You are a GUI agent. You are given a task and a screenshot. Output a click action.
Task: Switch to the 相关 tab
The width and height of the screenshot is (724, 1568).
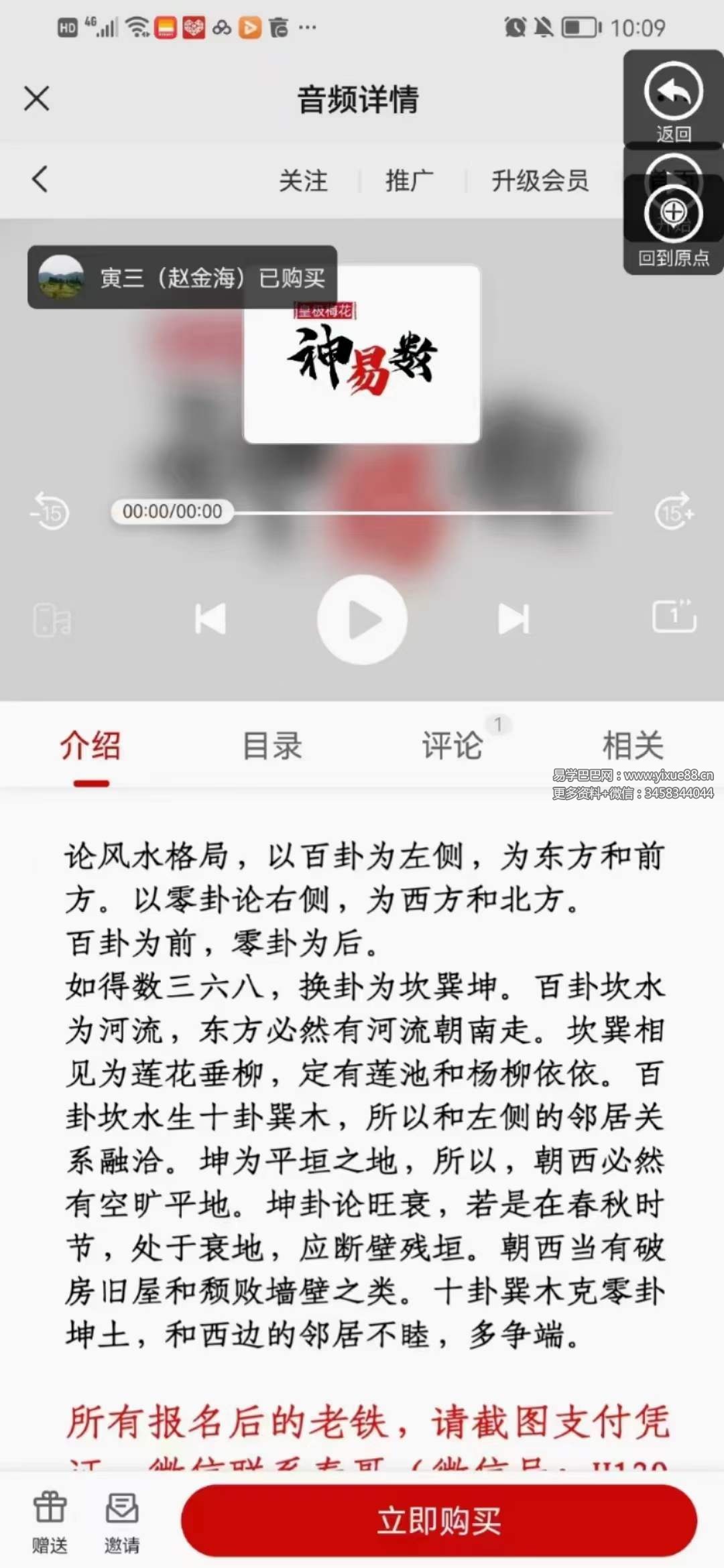pos(633,745)
